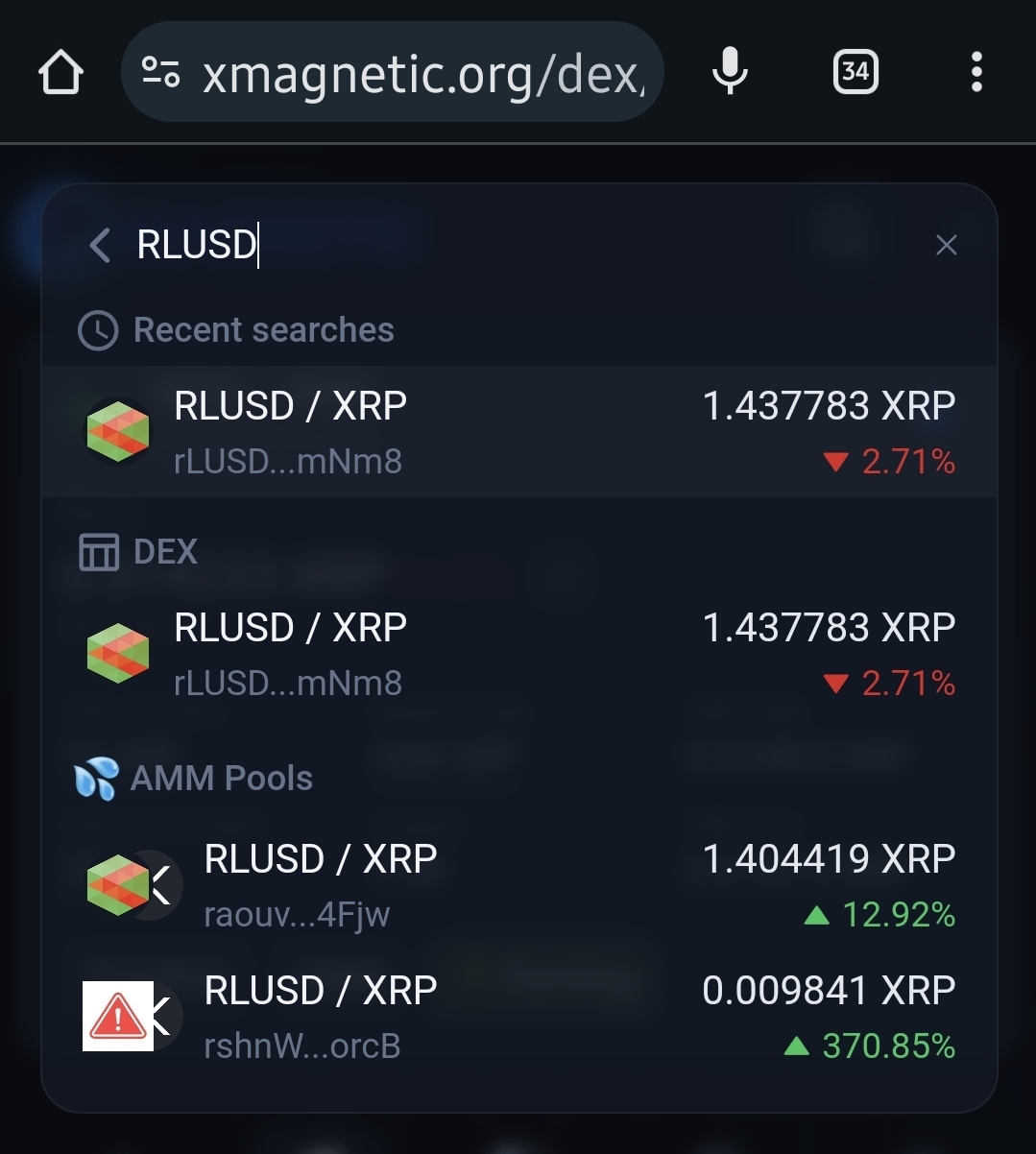The height and width of the screenshot is (1154, 1036).
Task: Click the back arrow next to RLUSD
Action: [x=99, y=246]
